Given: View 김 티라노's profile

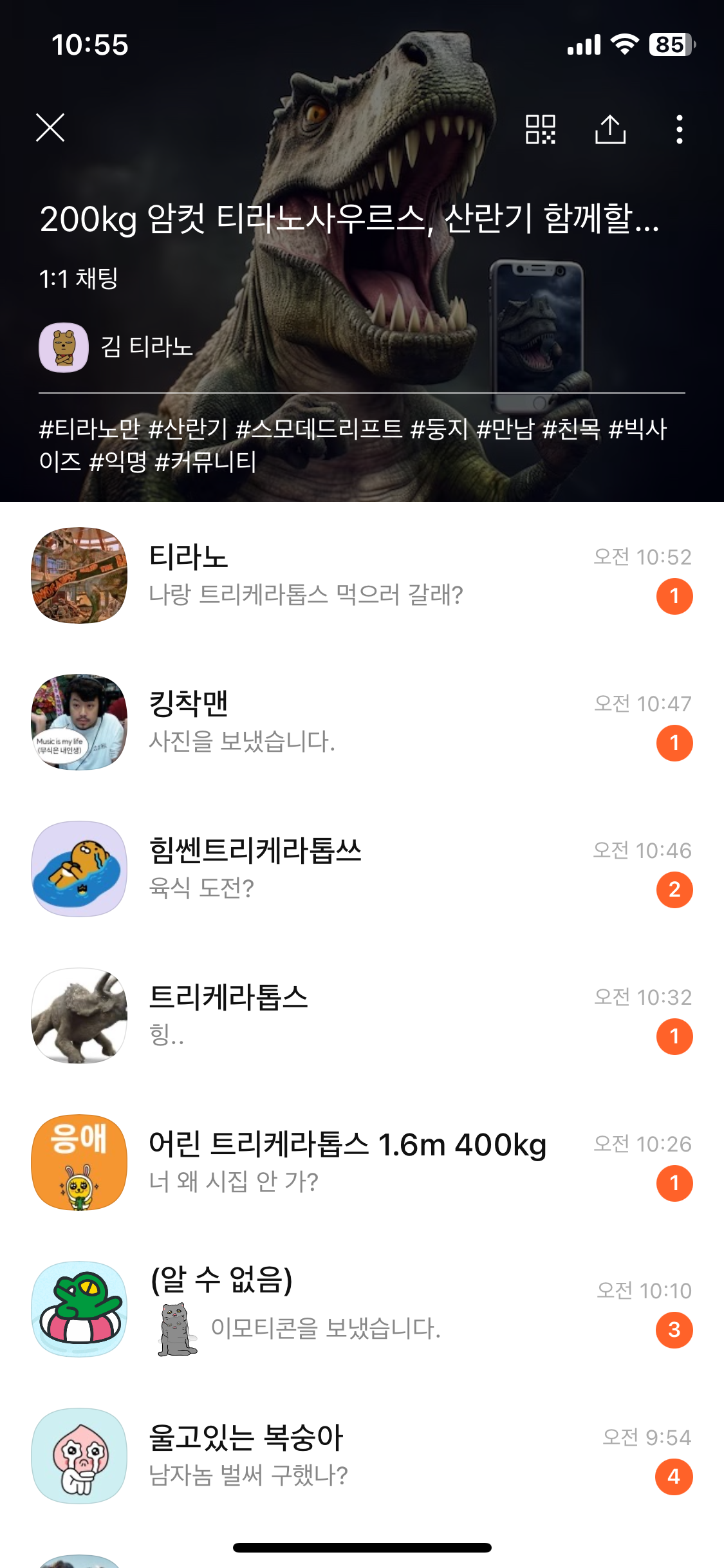Looking at the screenshot, I should 116,348.
